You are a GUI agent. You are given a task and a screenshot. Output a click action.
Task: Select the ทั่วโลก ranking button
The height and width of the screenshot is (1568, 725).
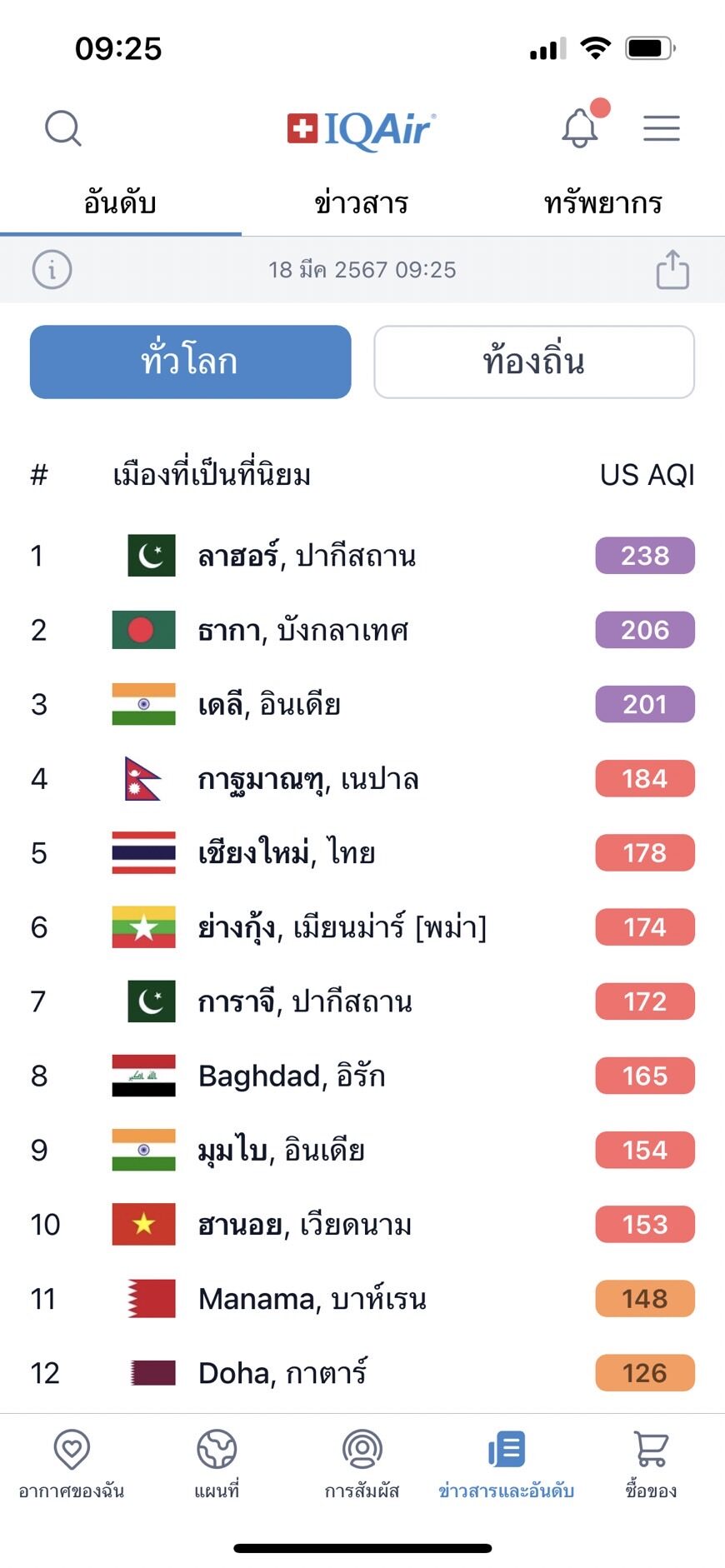click(191, 362)
